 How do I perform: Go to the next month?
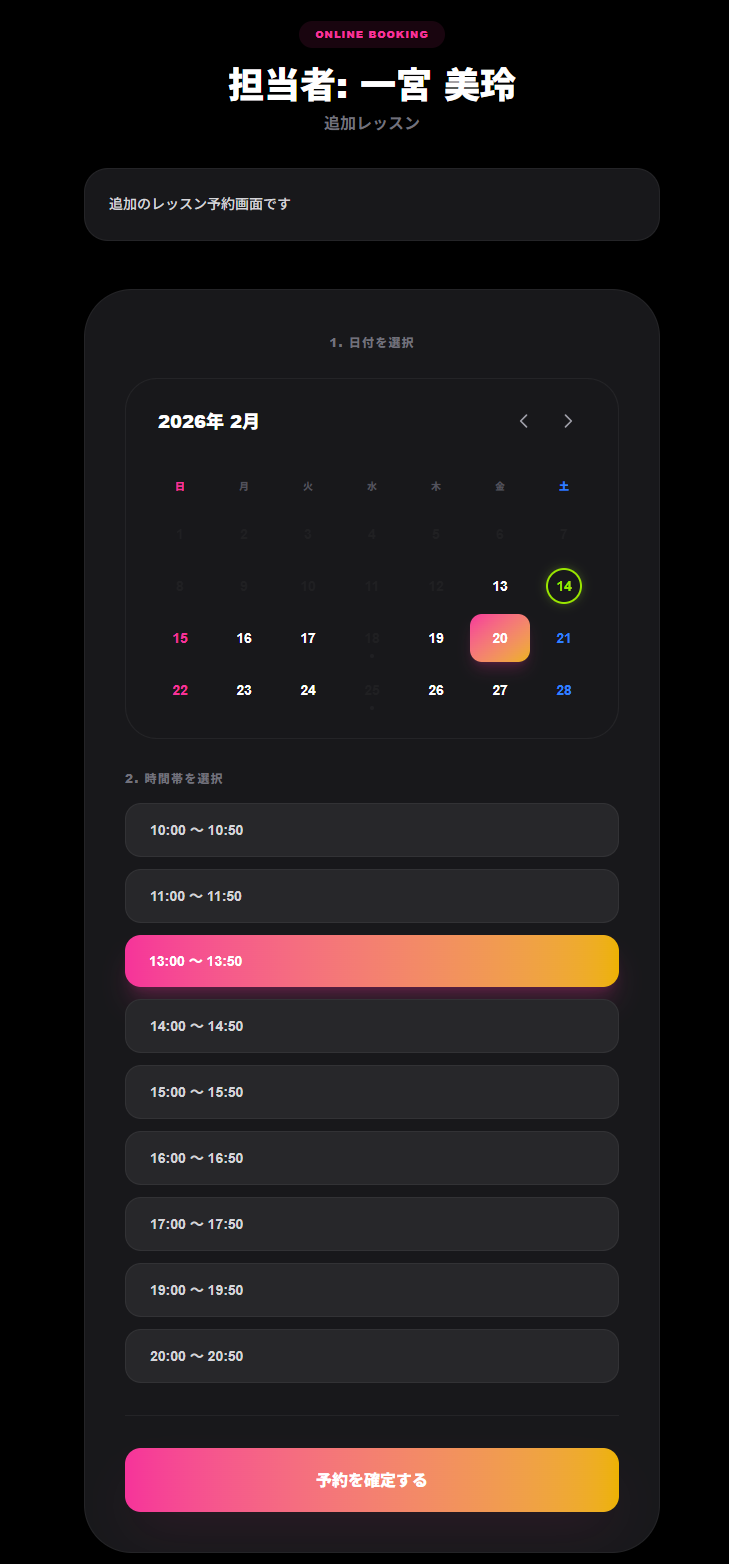pos(568,421)
